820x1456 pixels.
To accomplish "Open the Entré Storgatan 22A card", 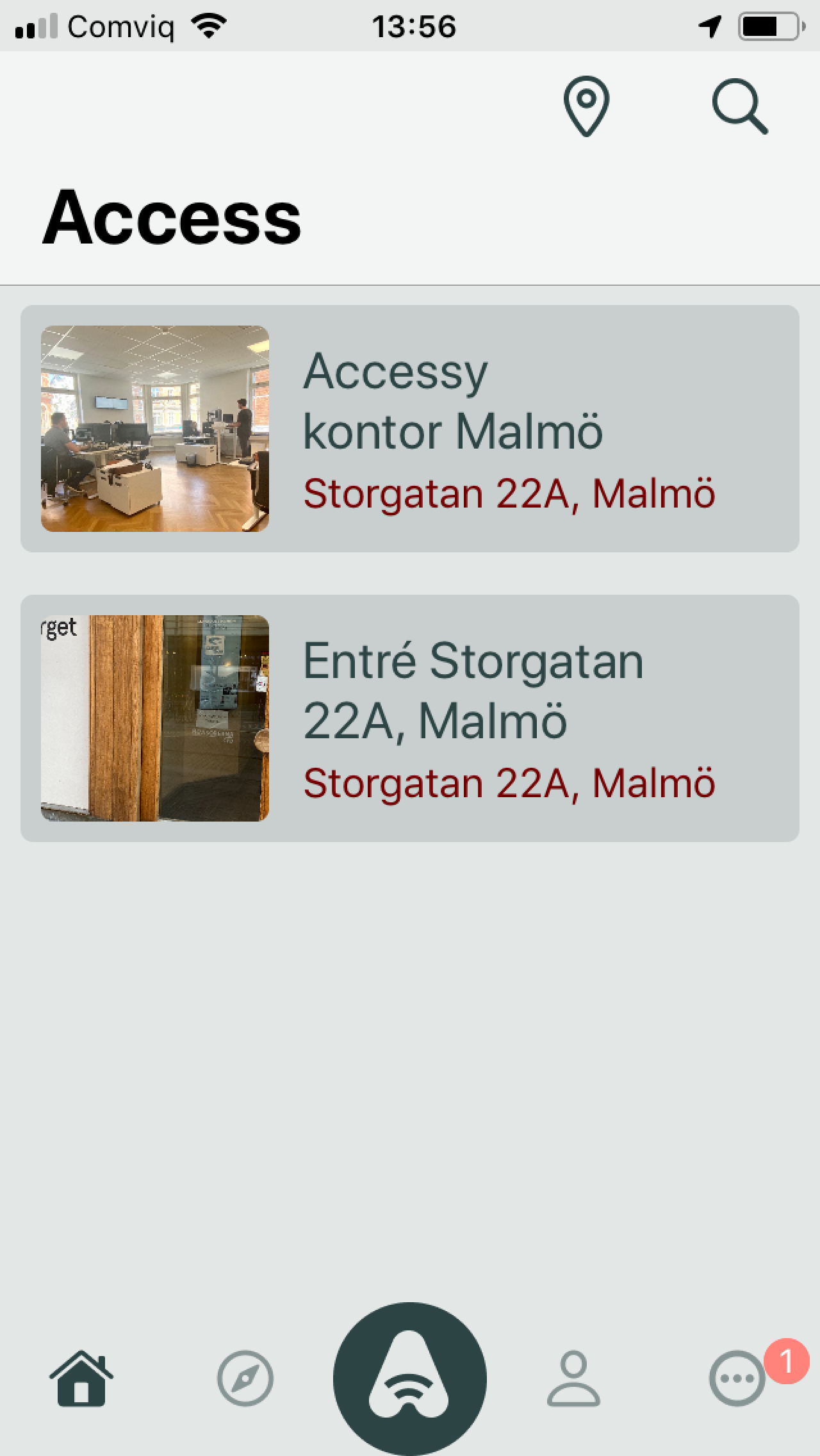I will (410, 718).
